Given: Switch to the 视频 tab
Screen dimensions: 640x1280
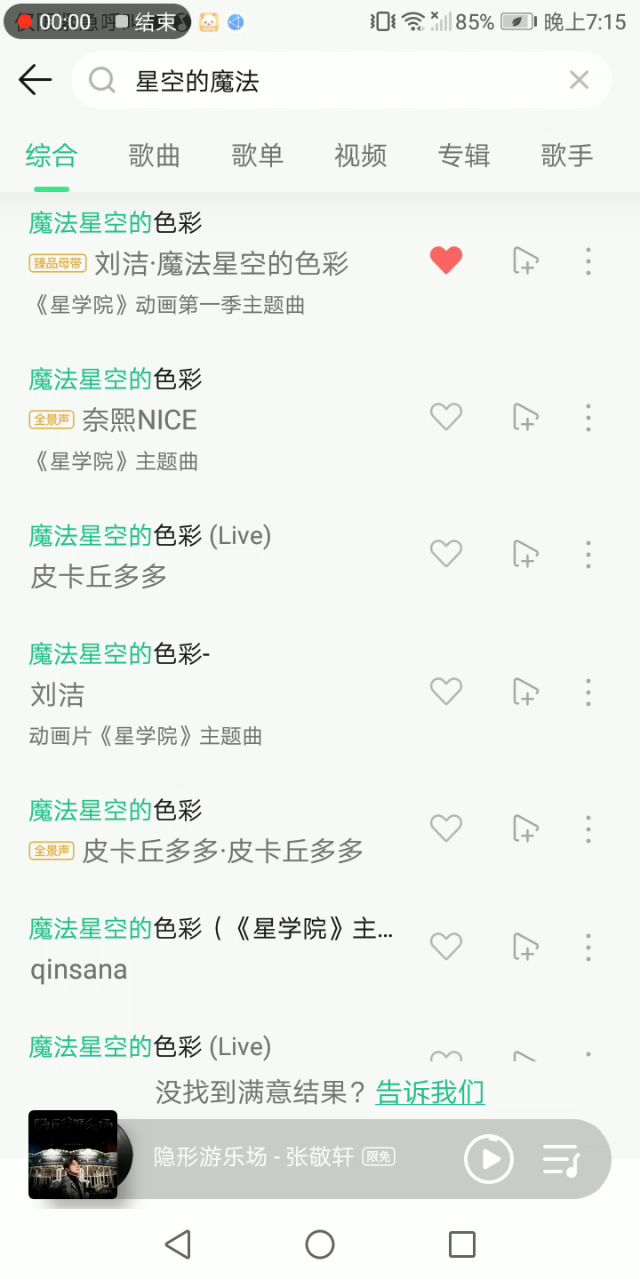Looking at the screenshot, I should [360, 156].
